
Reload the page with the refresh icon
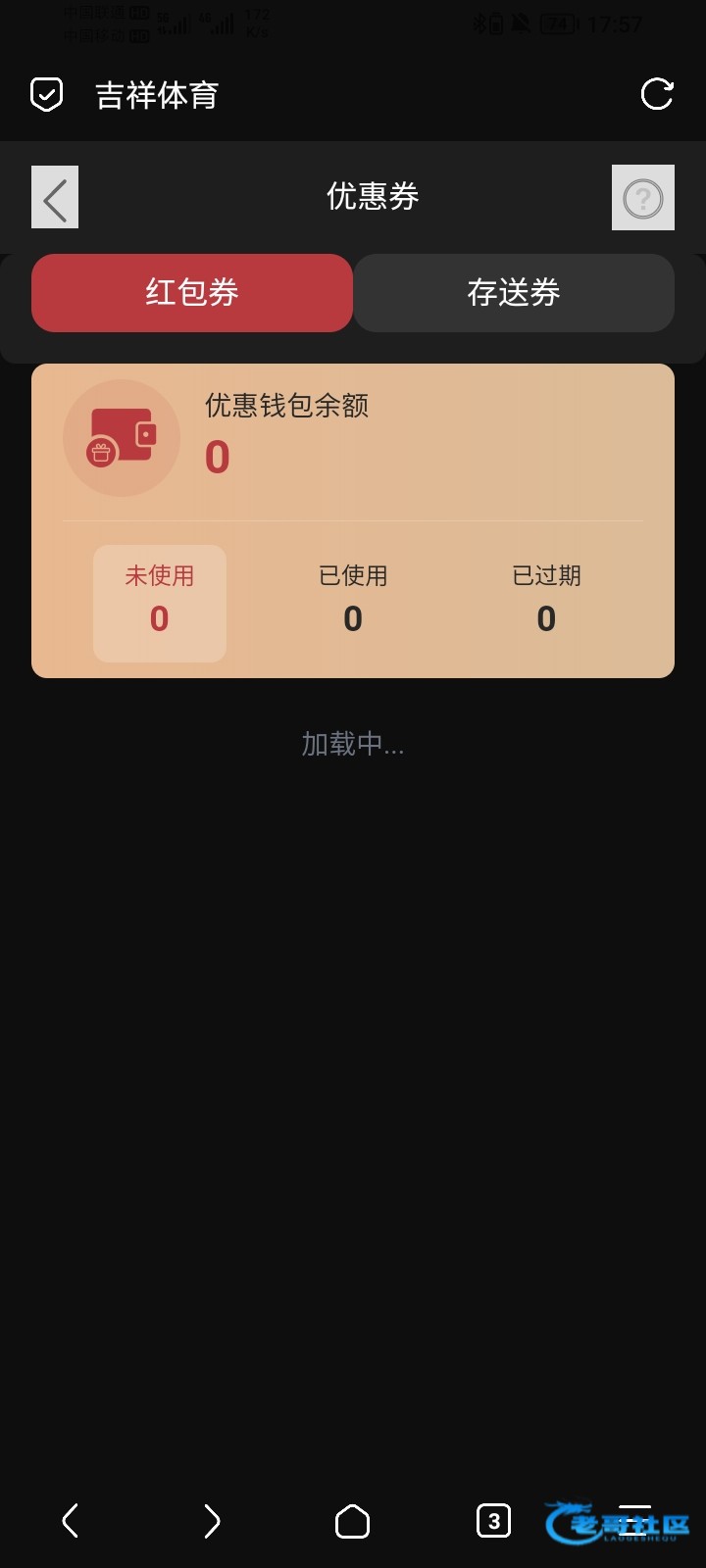click(657, 95)
